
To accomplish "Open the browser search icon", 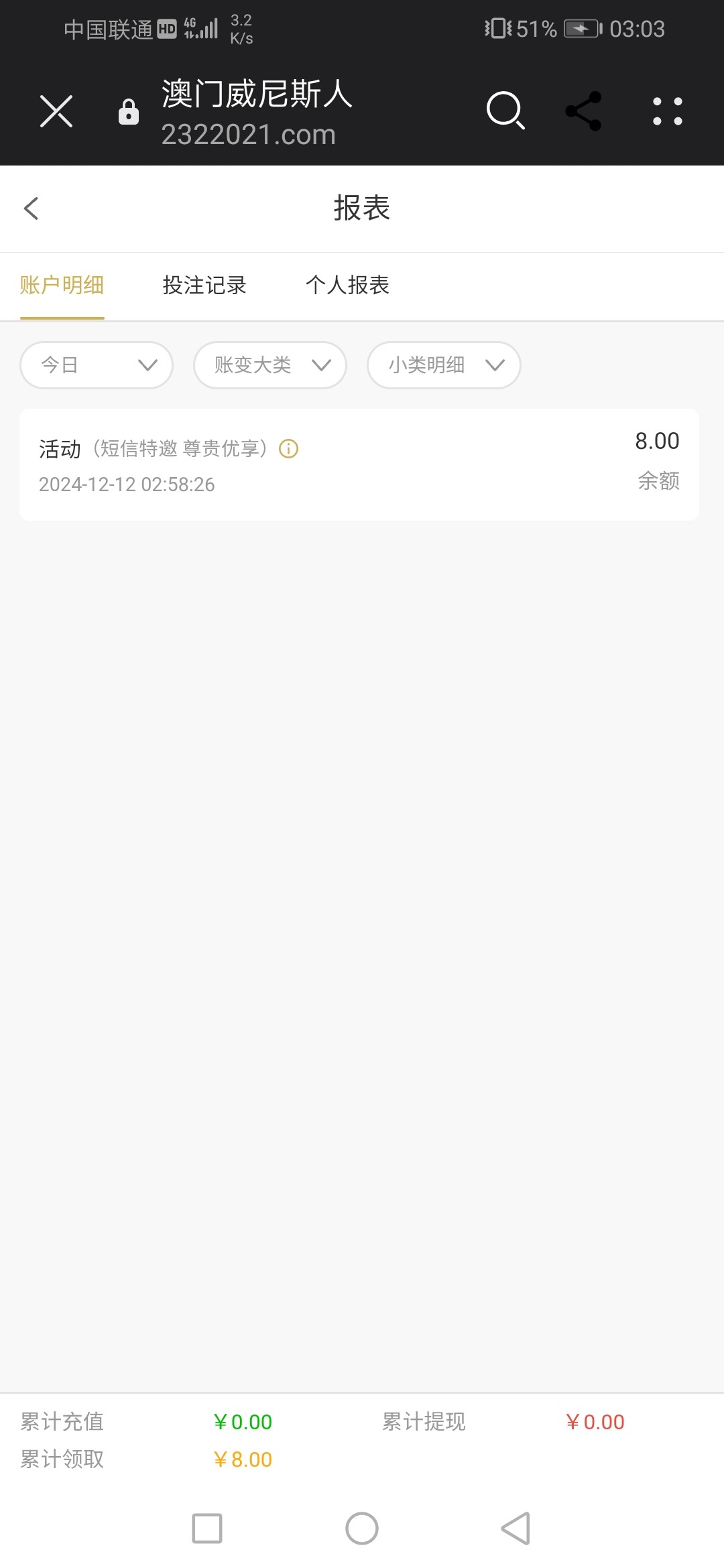I will point(505,111).
